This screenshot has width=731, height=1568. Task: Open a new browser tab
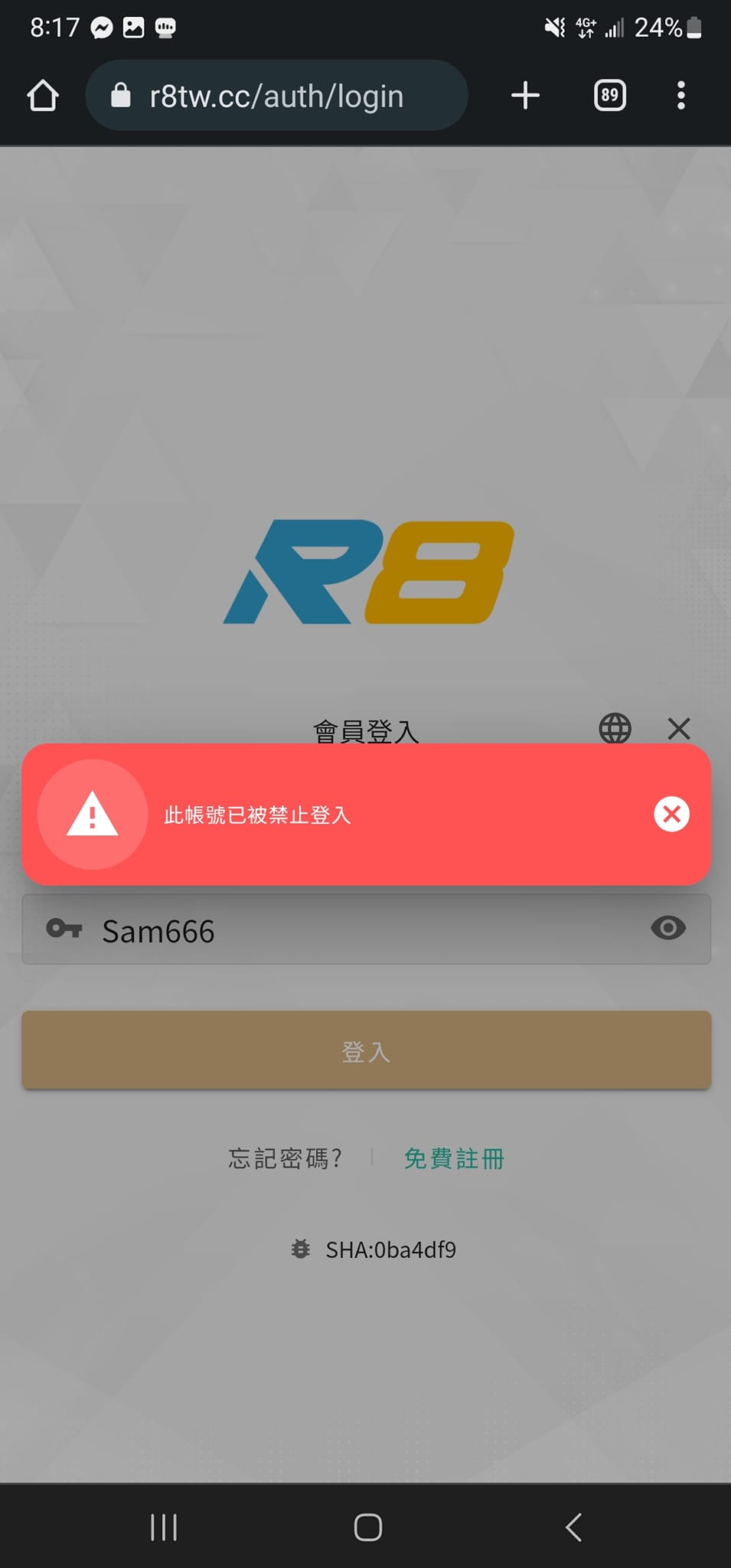526,96
